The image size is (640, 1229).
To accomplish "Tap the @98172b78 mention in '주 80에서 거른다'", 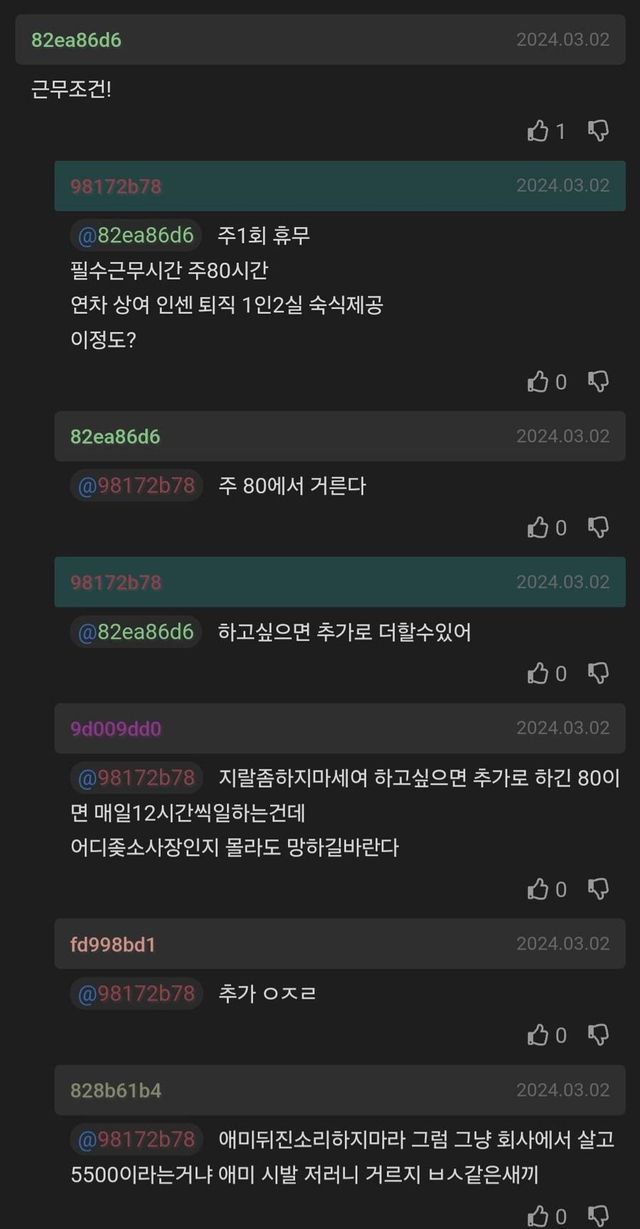I will [136, 486].
